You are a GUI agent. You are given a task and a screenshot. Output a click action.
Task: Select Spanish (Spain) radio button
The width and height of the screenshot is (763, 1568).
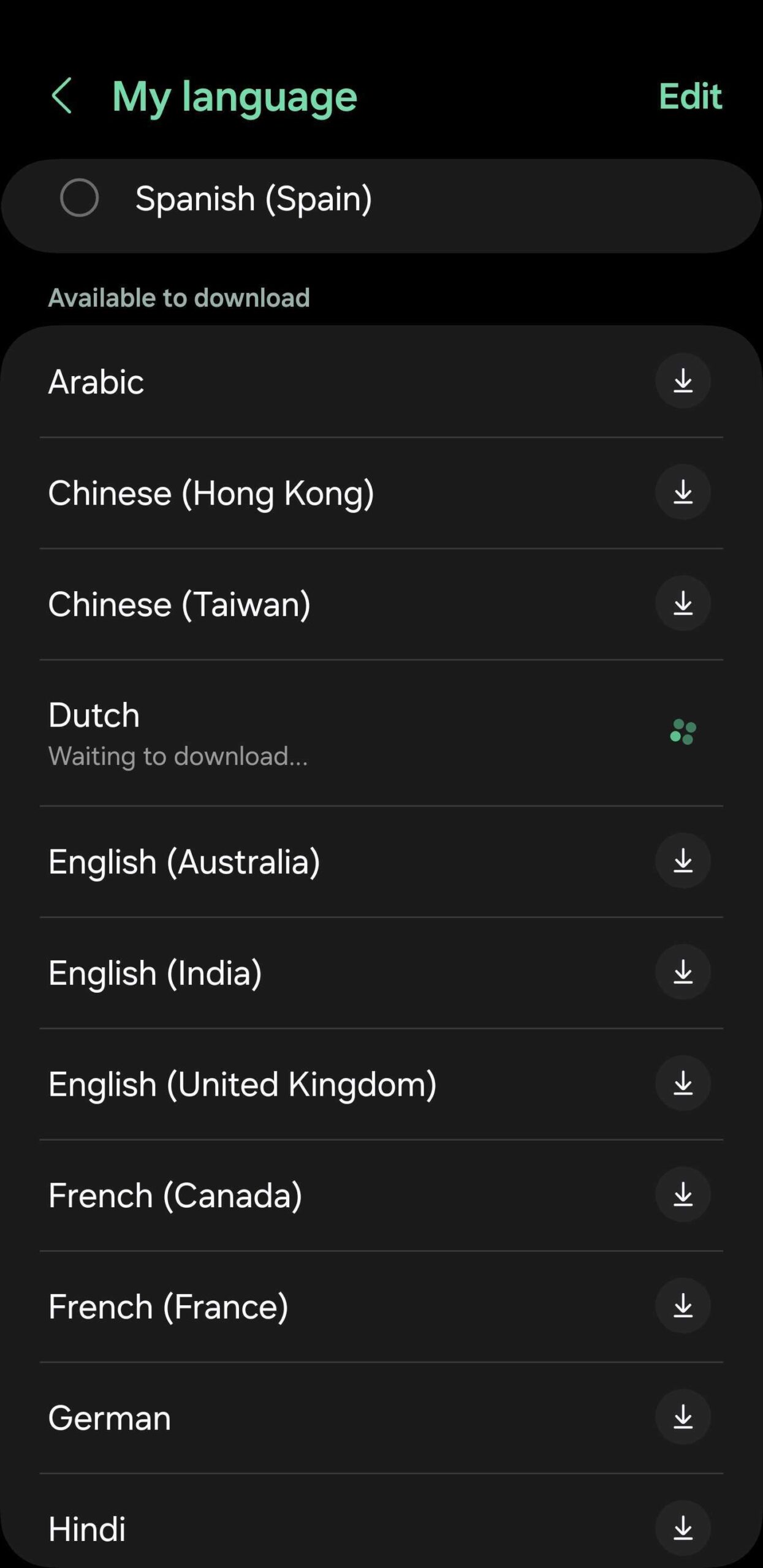[79, 198]
